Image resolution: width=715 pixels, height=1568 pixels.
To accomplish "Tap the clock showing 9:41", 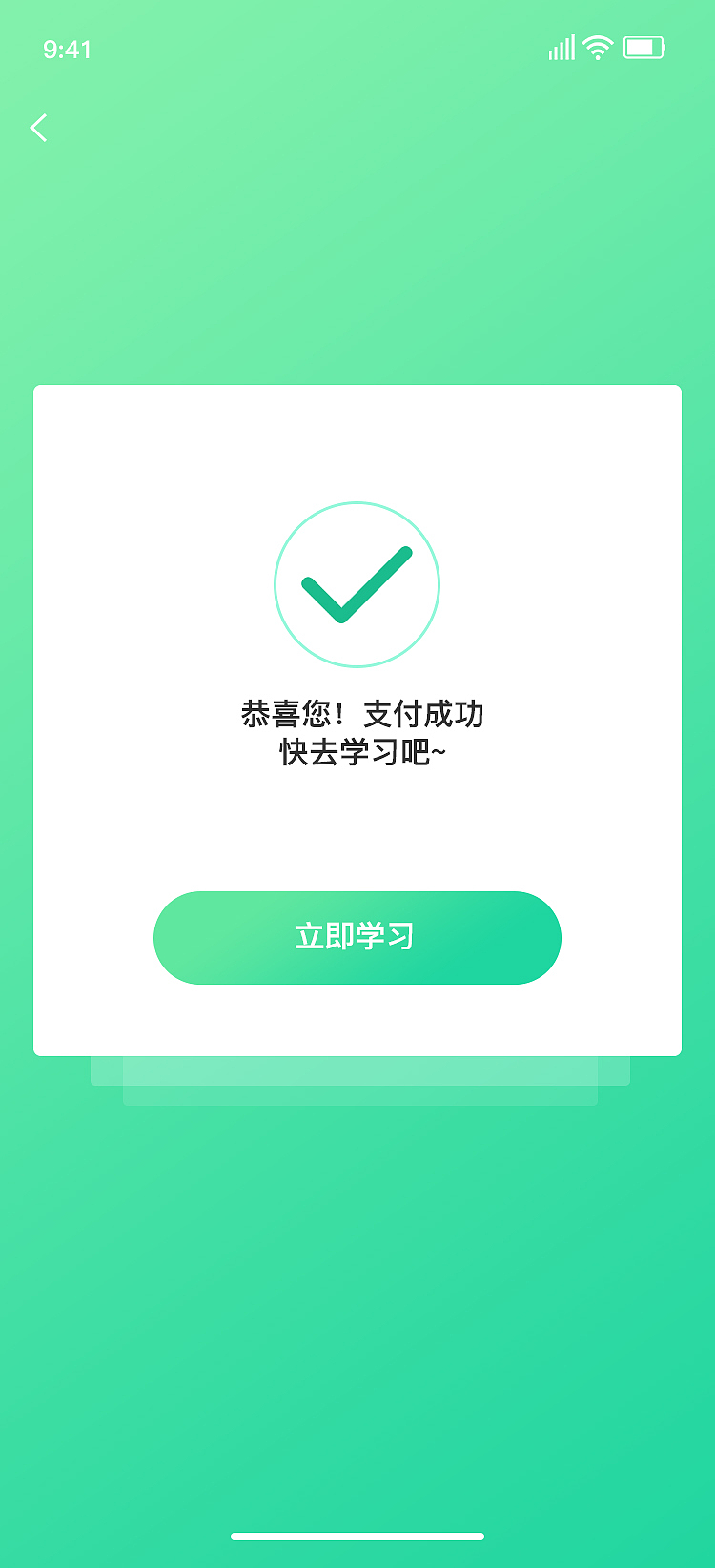I will pyautogui.click(x=67, y=50).
